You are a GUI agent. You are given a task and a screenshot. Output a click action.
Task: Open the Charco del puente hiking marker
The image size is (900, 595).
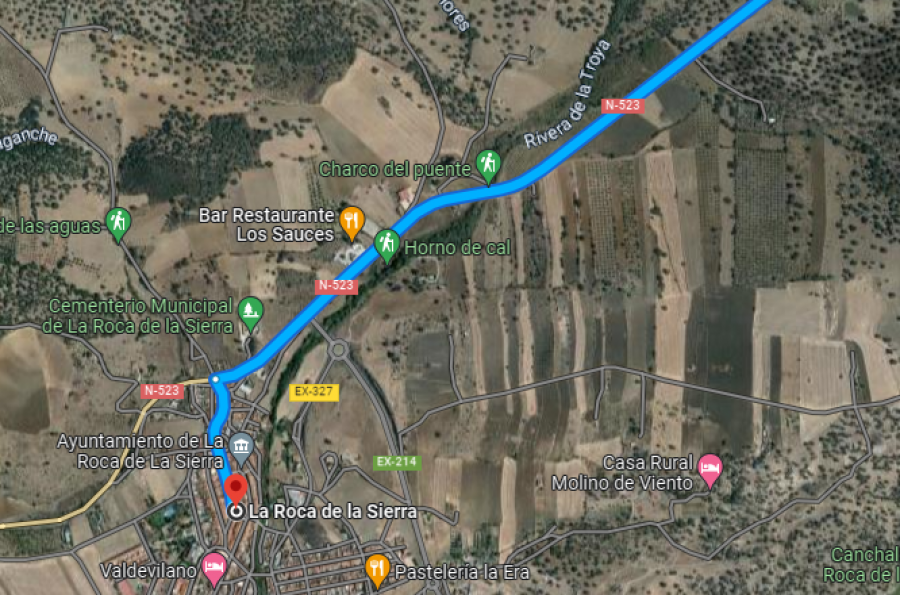488,164
